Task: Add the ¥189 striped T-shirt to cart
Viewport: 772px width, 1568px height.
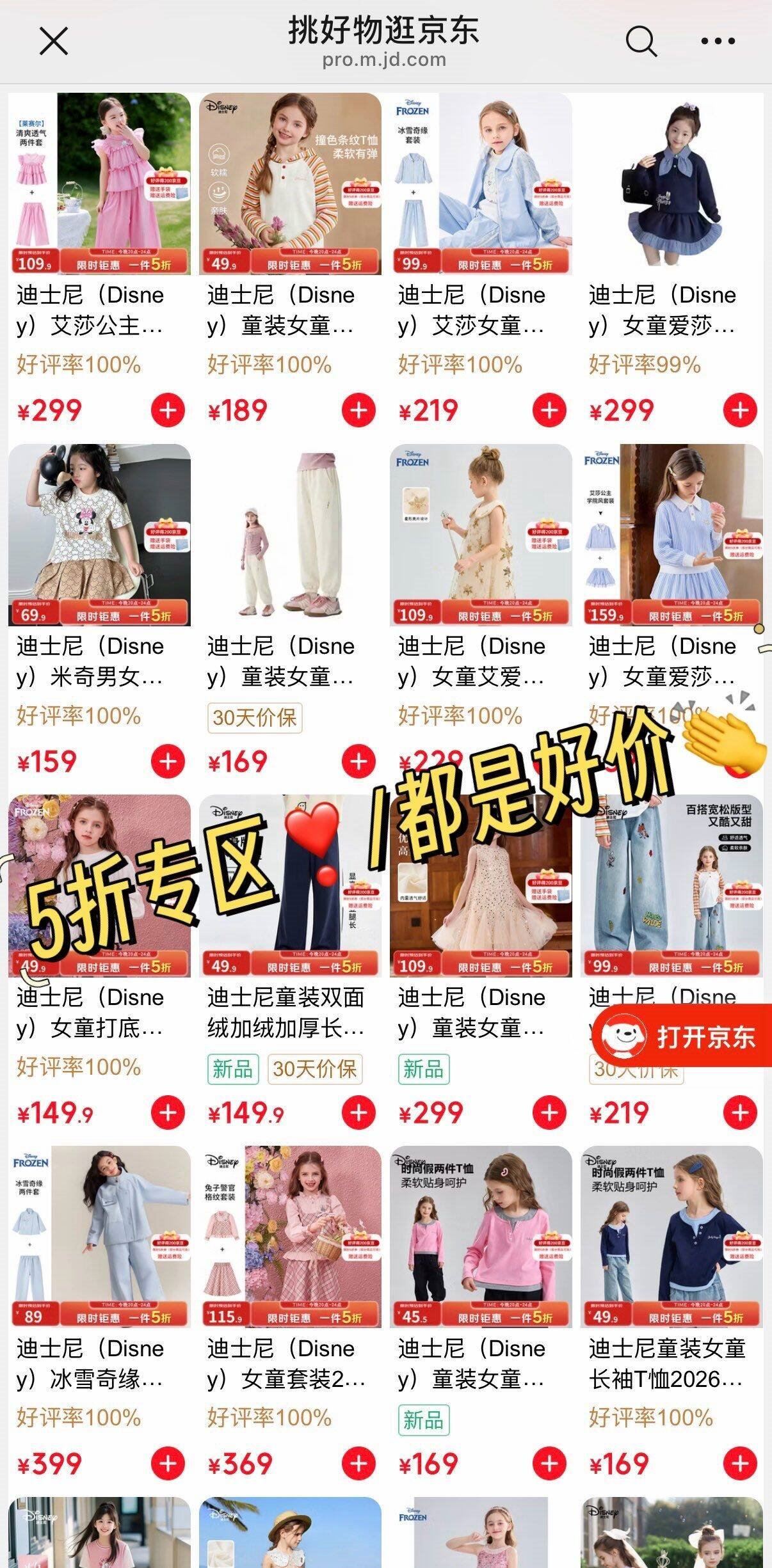Action: pos(358,410)
